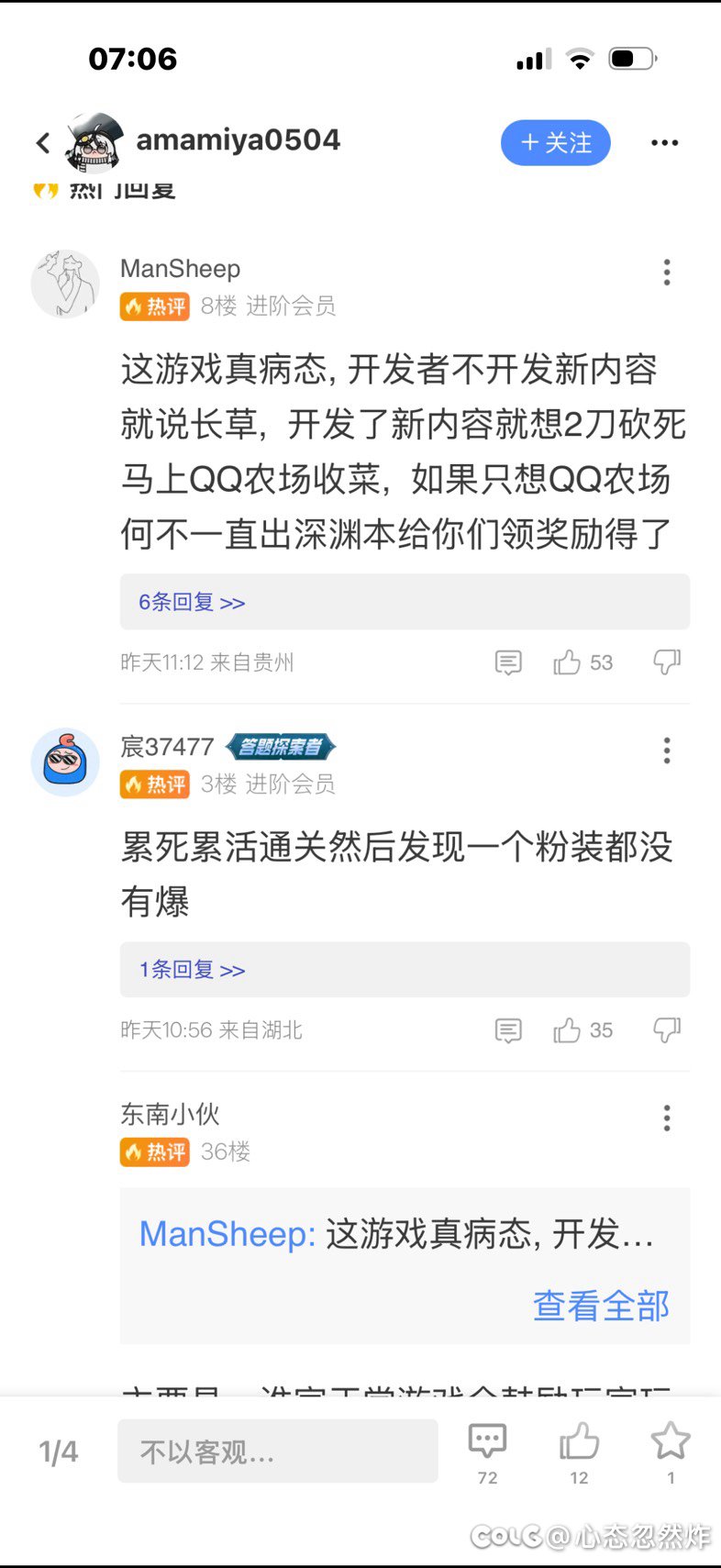The width and height of the screenshot is (721, 1568).
Task: Expand the 6 replies under ManSheep's comment
Action: (x=190, y=601)
